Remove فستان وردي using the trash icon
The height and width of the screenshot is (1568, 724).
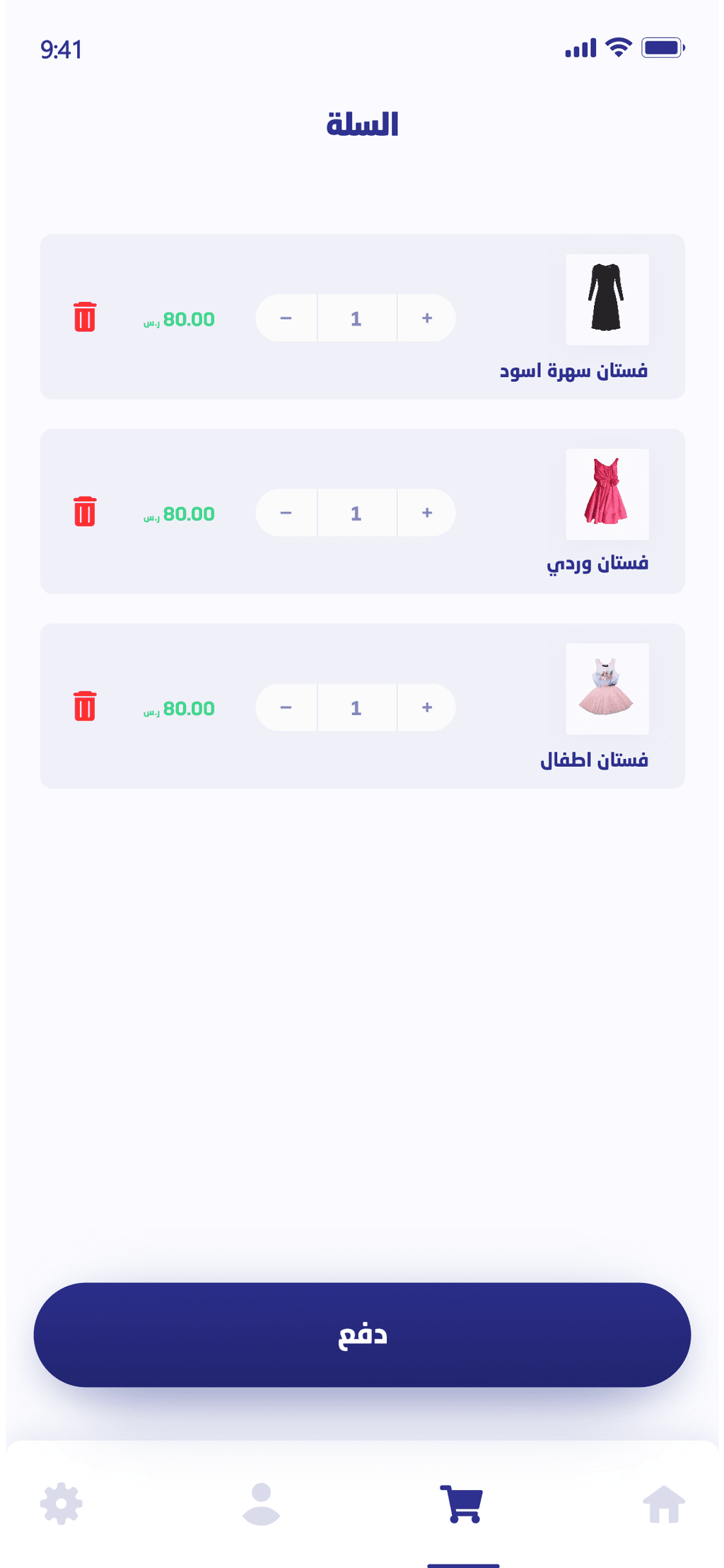[x=85, y=511]
